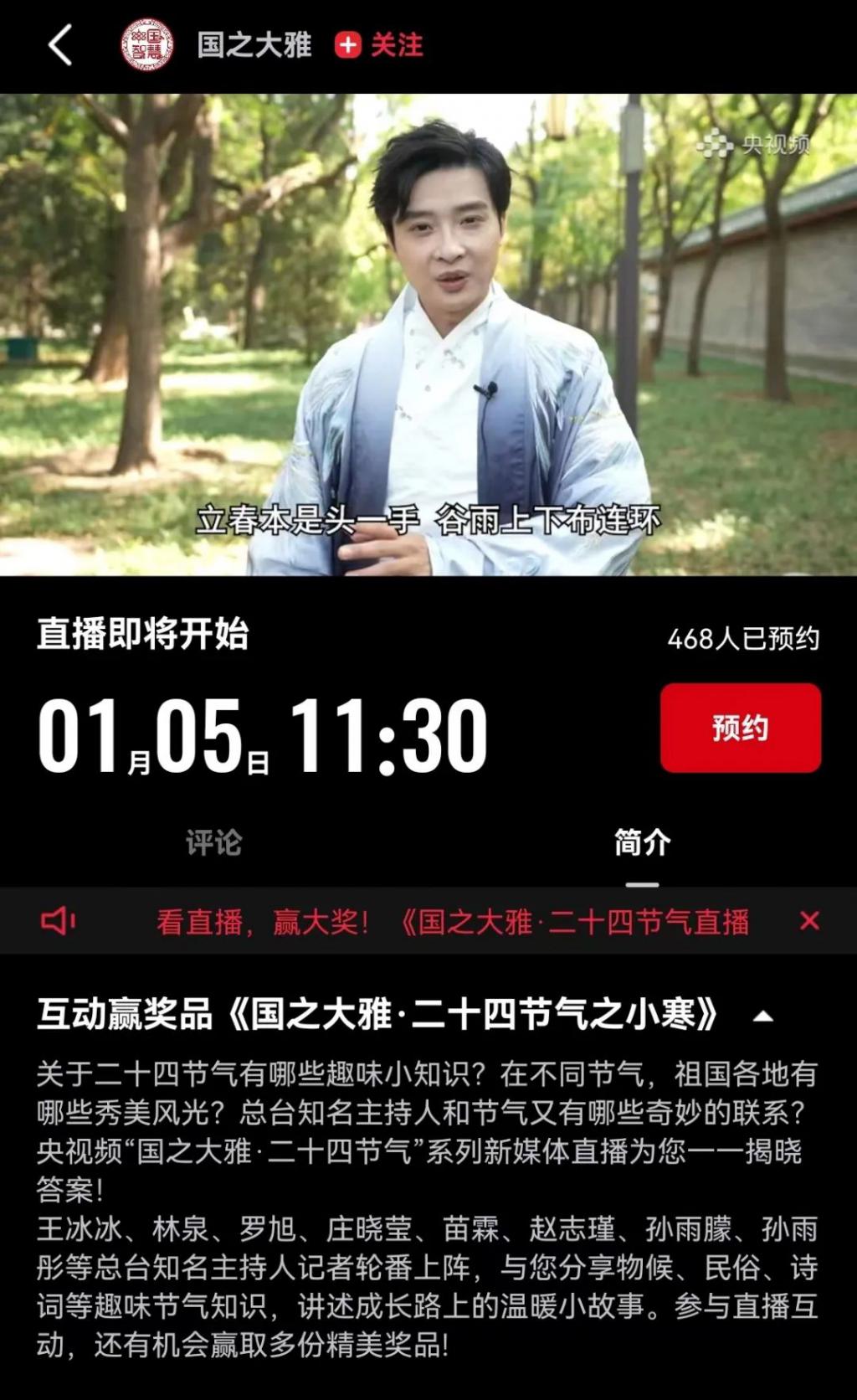
Task: Switch to the 评论 tab
Action: pos(213,842)
